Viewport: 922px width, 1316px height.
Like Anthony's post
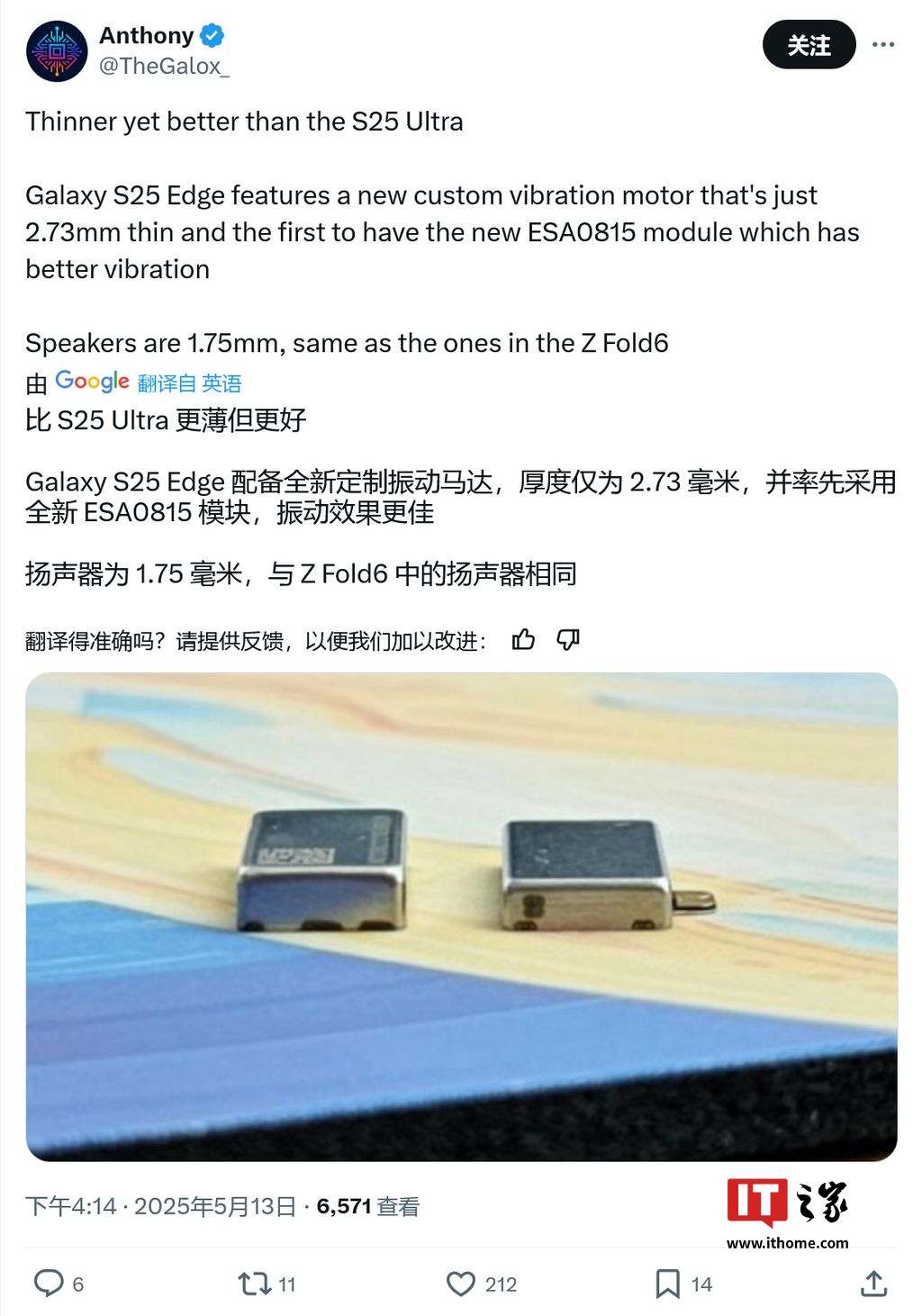coord(461,1283)
